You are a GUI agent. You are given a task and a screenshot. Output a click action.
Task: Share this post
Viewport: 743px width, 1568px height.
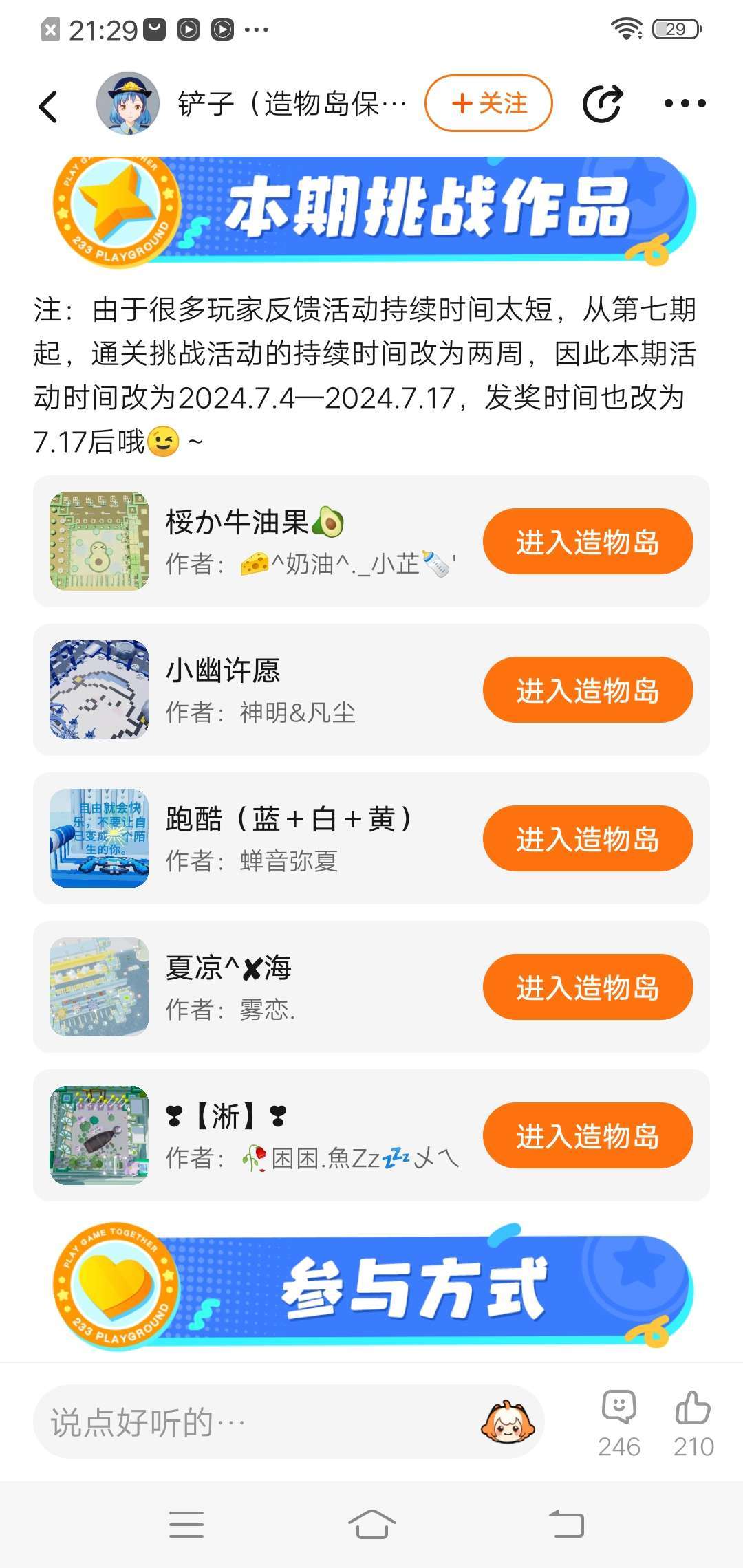(603, 104)
